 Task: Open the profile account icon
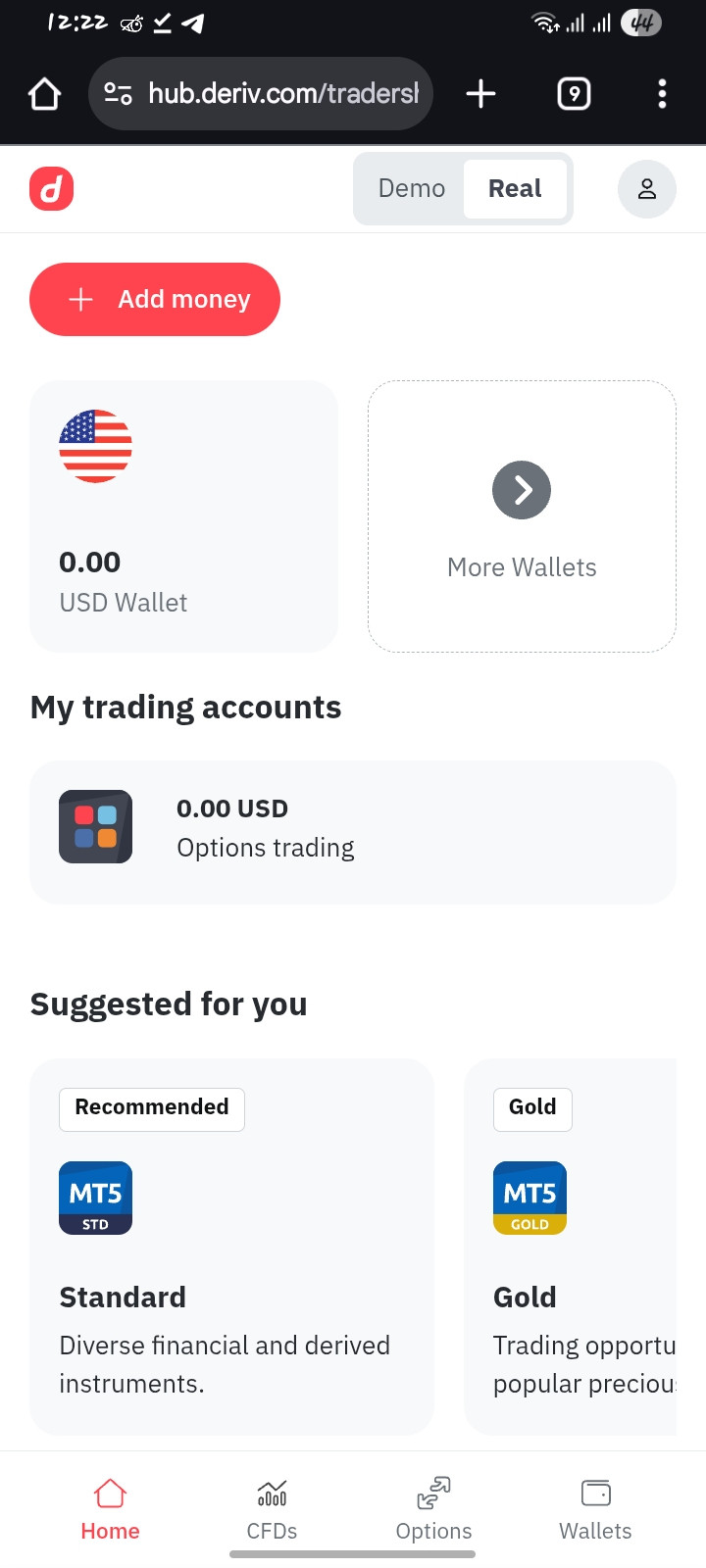point(646,189)
